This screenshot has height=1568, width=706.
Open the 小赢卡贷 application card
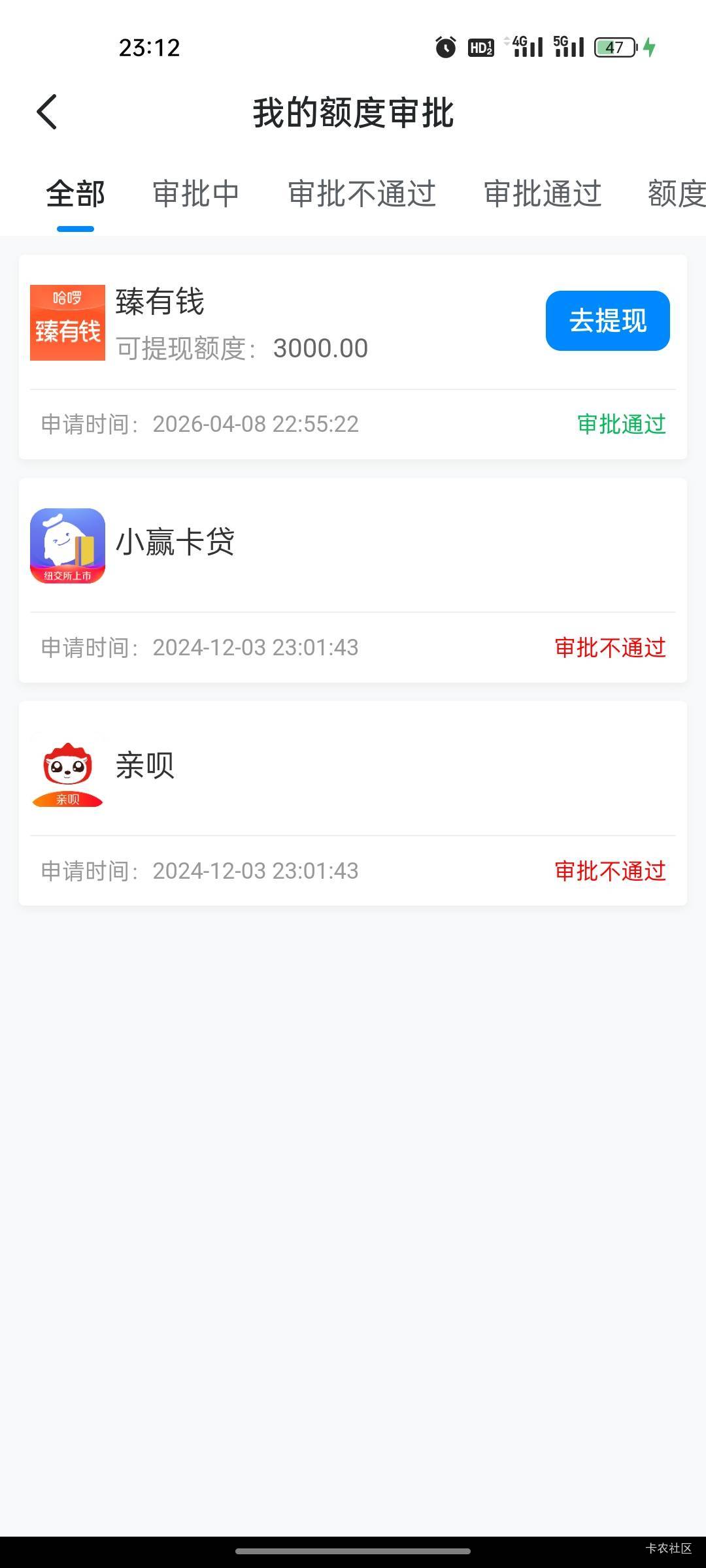353,580
